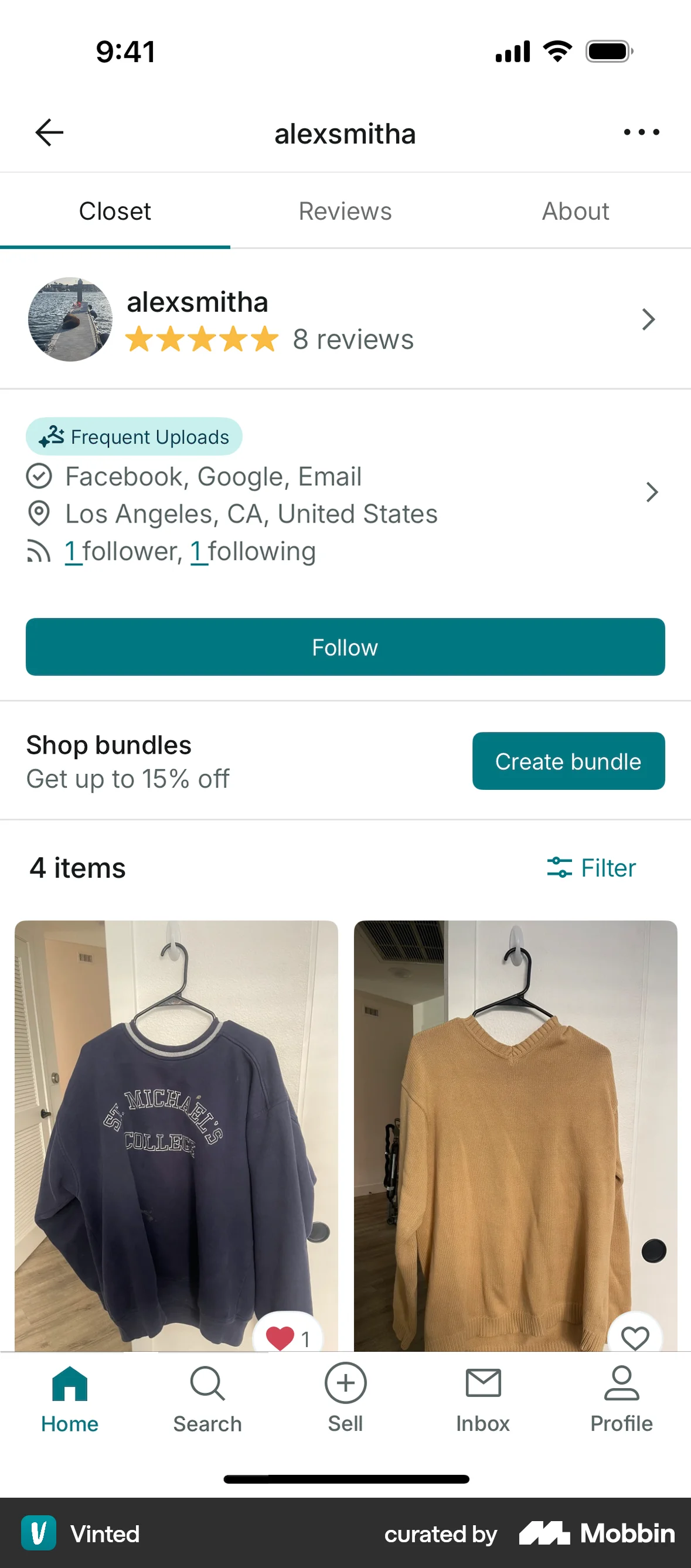Tap the Frequent Uploads badge
Image resolution: width=691 pixels, height=1568 pixels.
(x=133, y=436)
